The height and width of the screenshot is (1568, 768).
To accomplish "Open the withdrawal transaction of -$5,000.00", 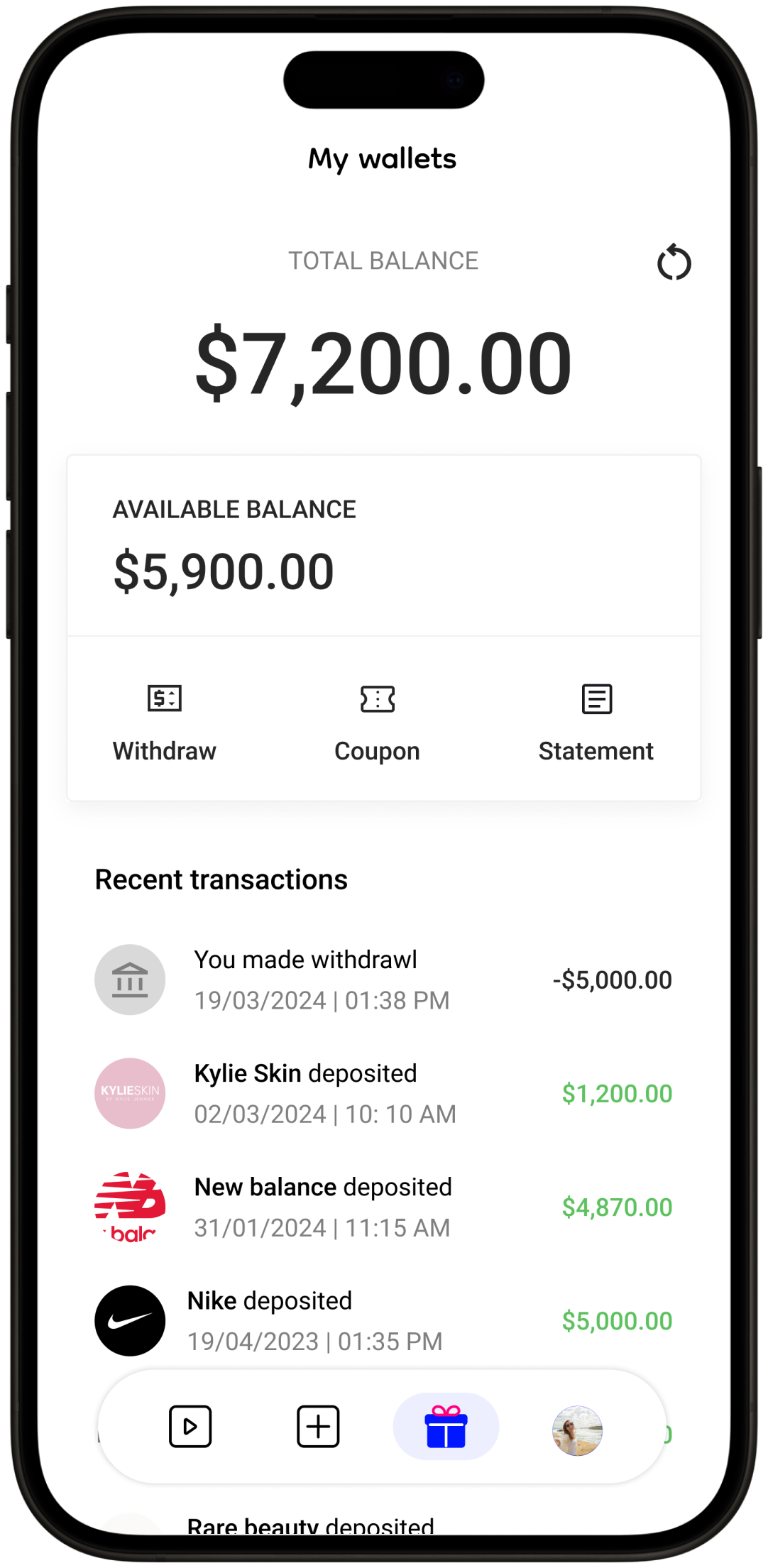I will pyautogui.click(x=383, y=980).
